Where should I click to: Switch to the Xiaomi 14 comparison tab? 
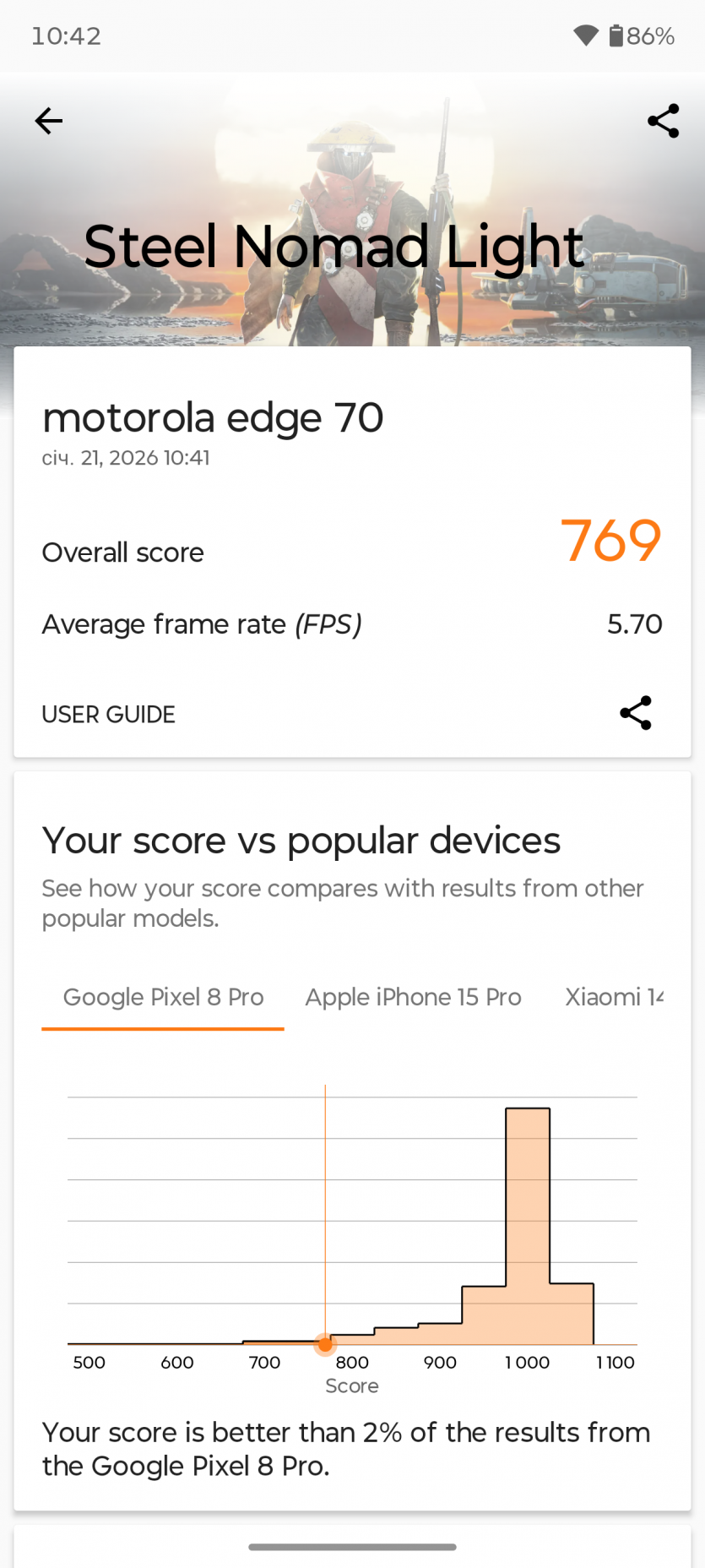click(614, 997)
